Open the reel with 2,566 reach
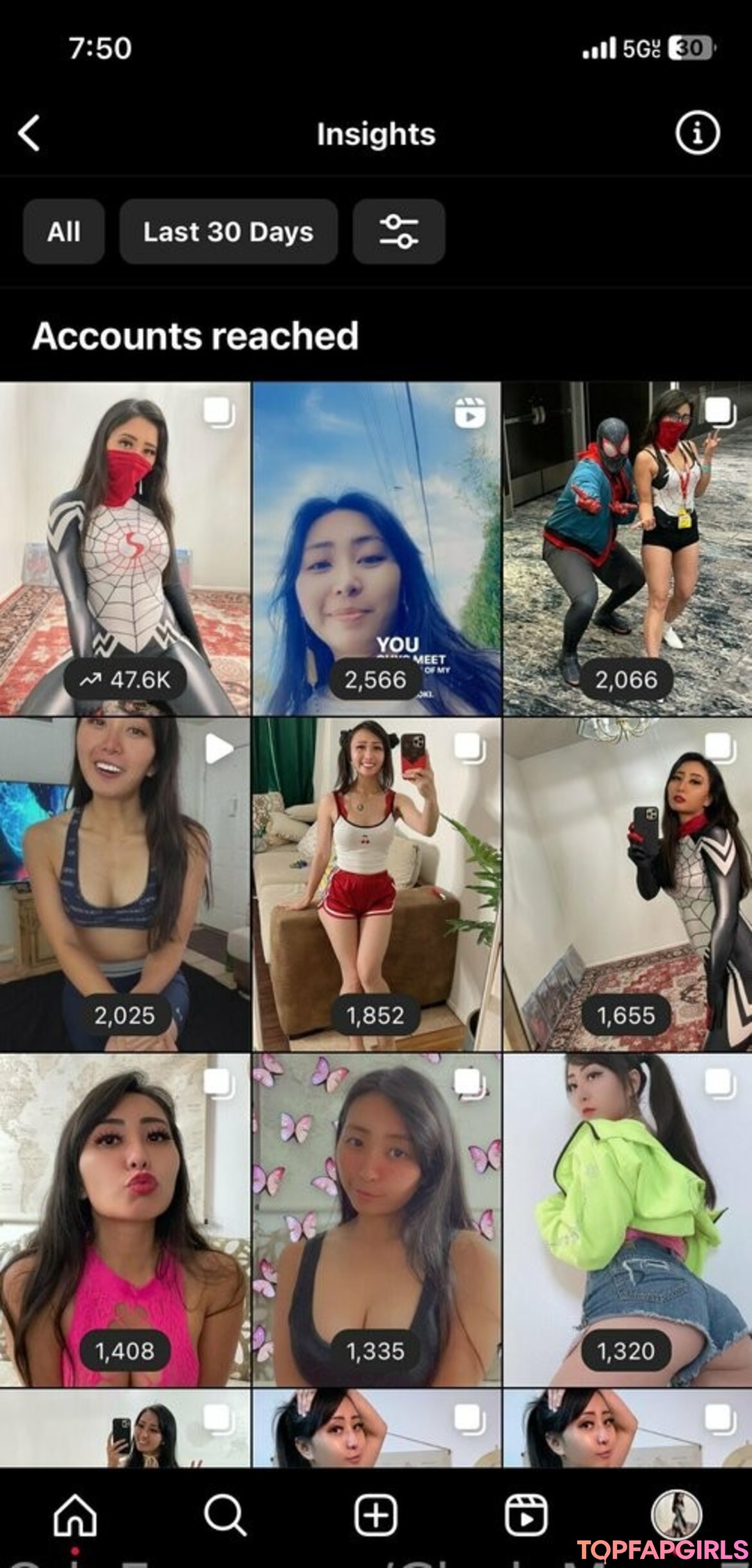 tap(376, 548)
